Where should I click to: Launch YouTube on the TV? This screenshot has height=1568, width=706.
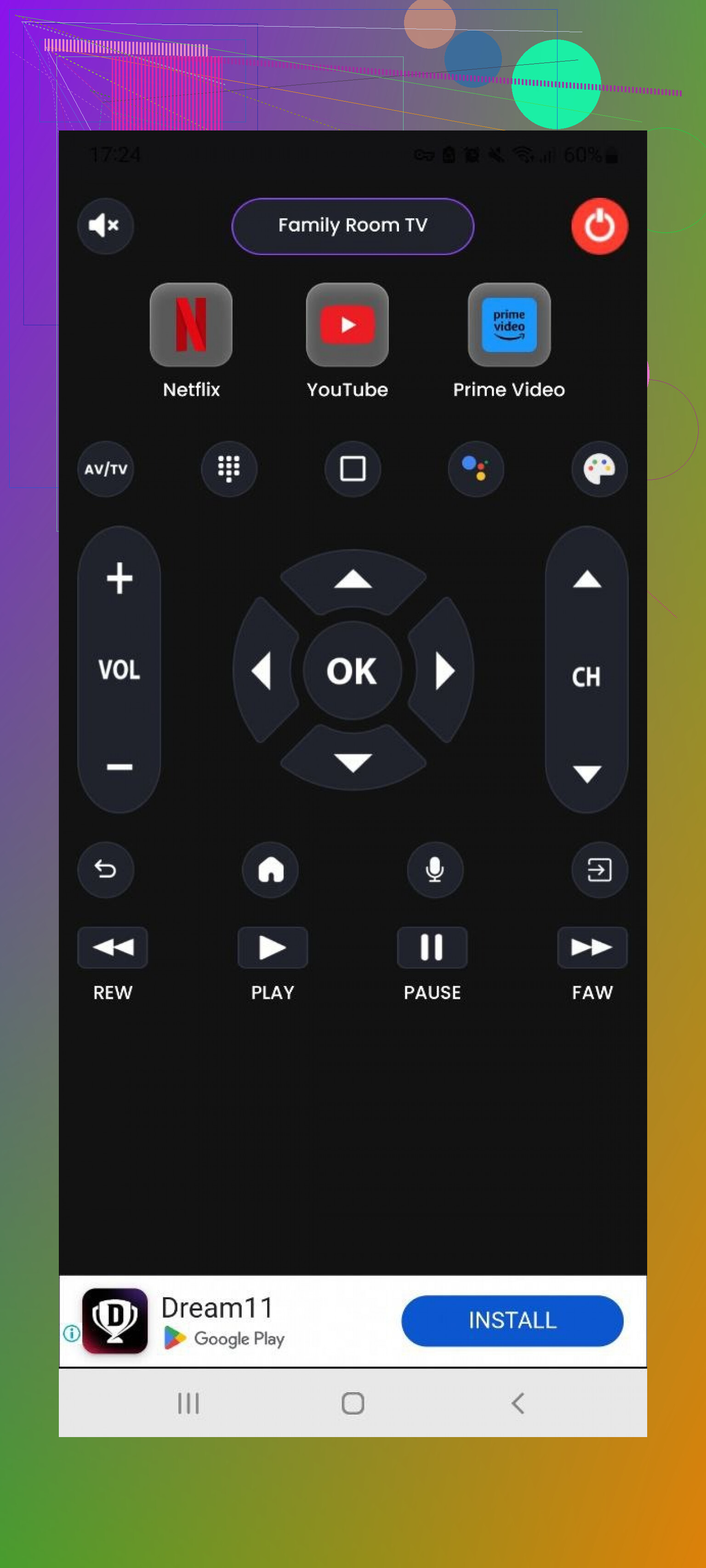(347, 324)
